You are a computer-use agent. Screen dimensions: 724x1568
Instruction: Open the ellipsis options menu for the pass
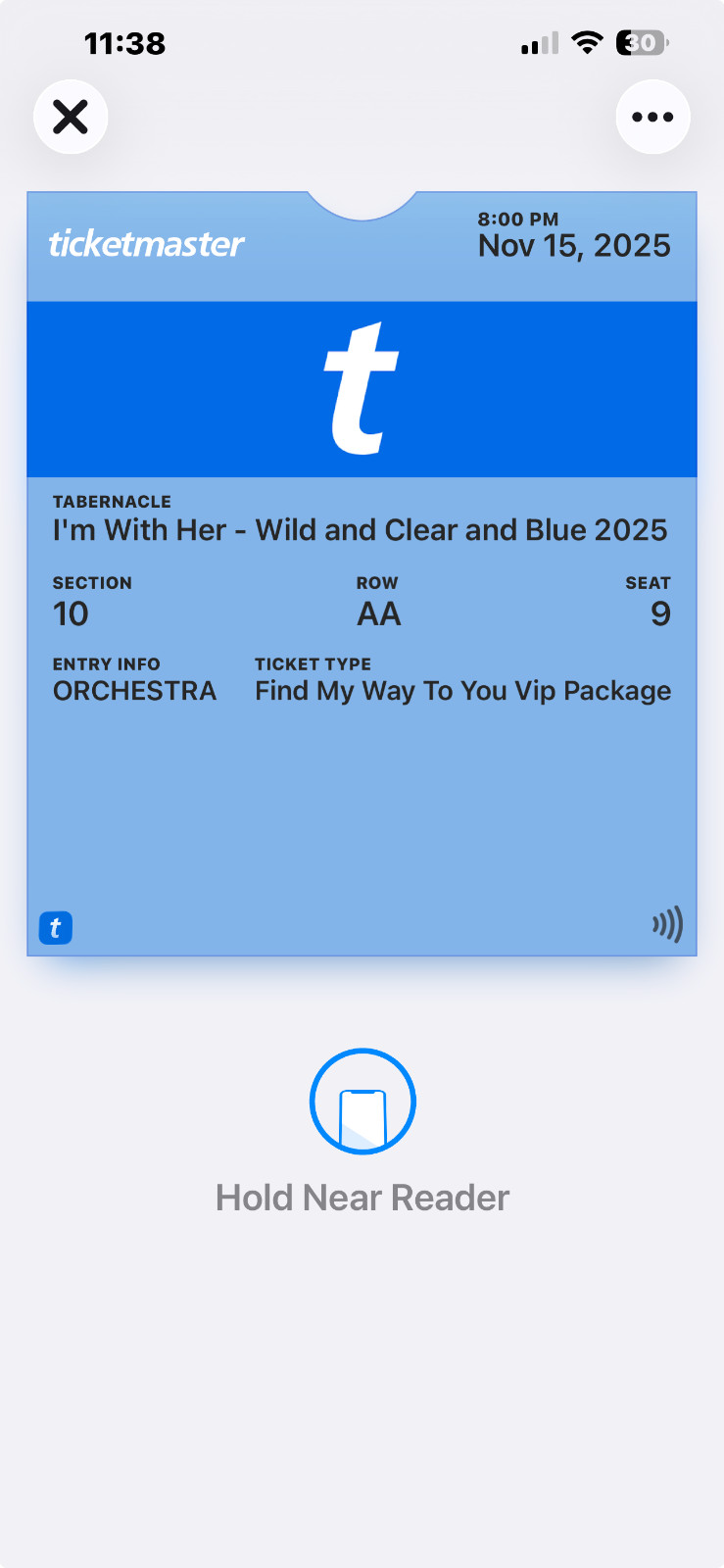[x=653, y=117]
